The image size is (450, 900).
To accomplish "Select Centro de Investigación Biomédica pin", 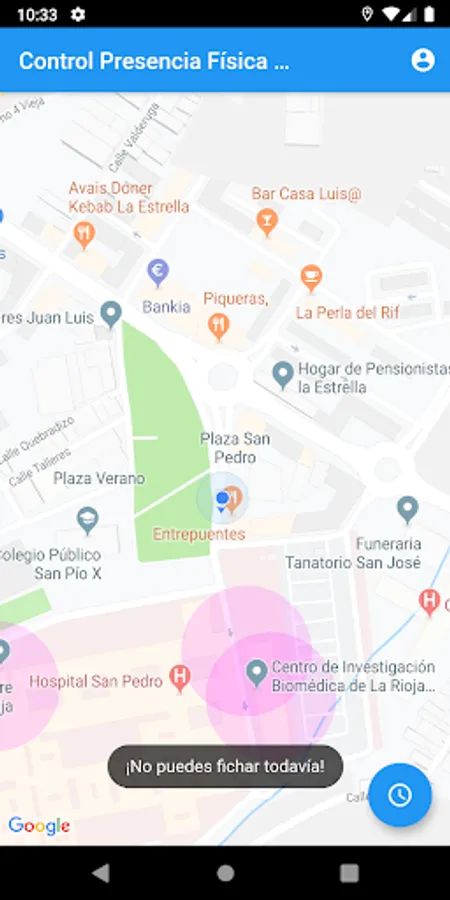I will 257,674.
